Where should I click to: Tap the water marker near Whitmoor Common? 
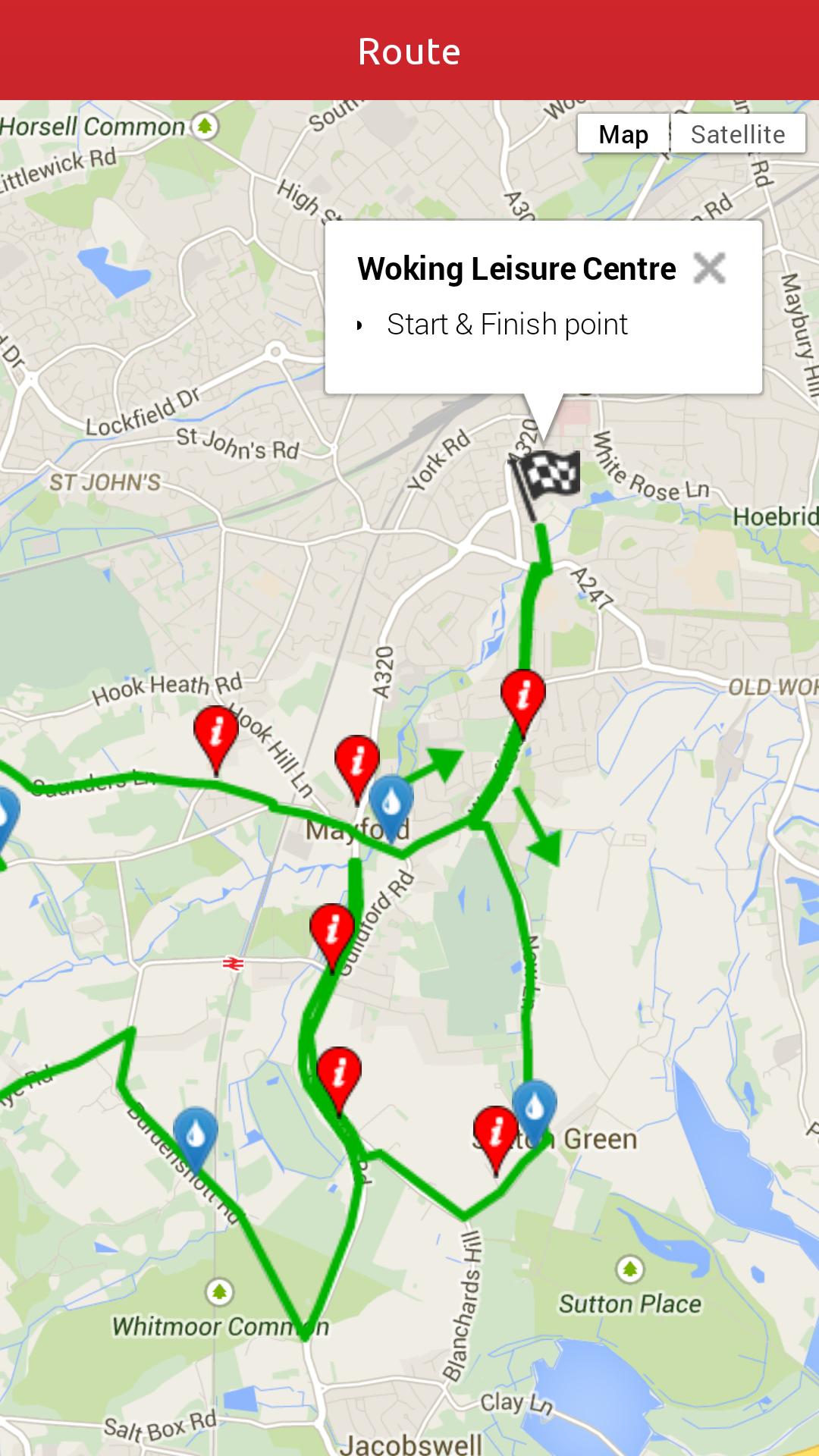(x=196, y=1134)
